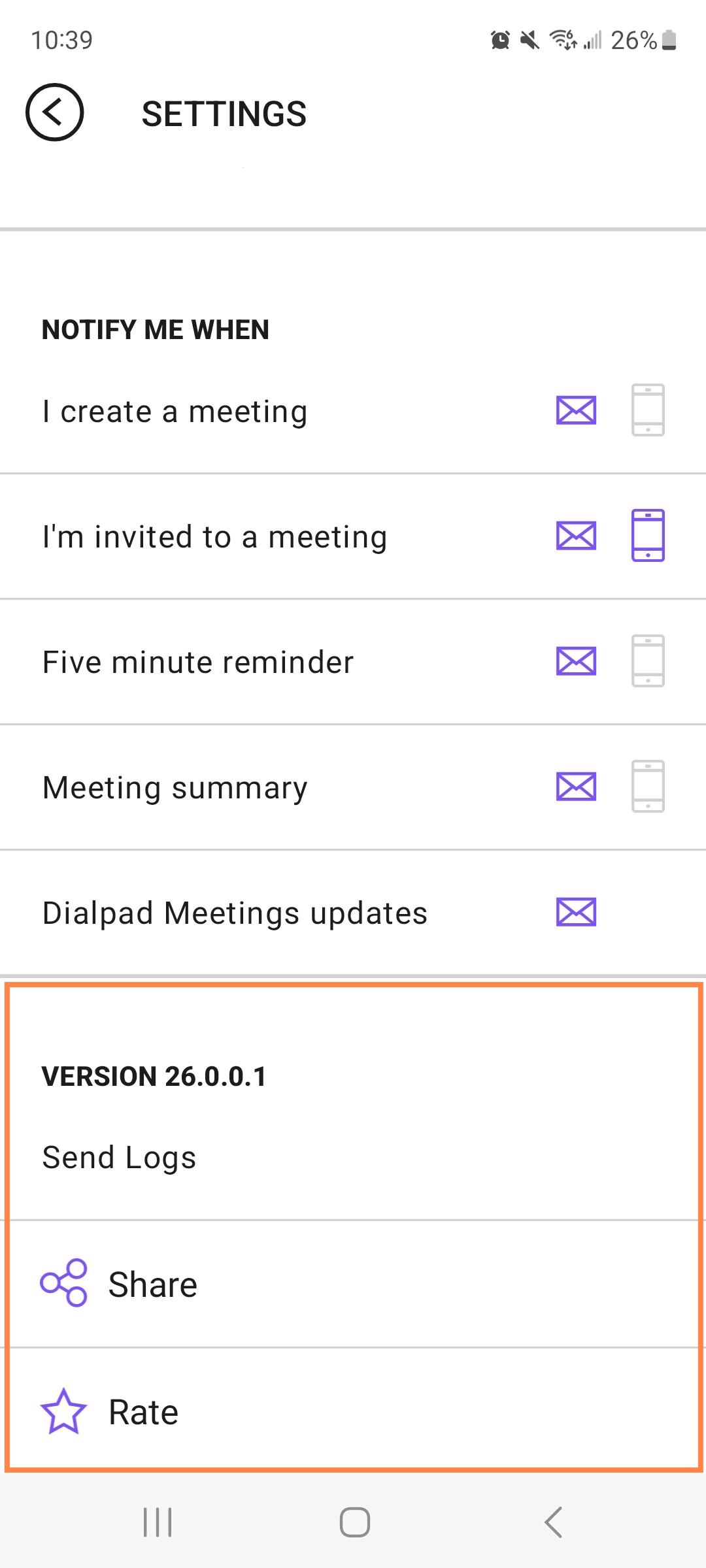Toggle email alerts for 'I'm invited to a meeting'

pos(576,536)
